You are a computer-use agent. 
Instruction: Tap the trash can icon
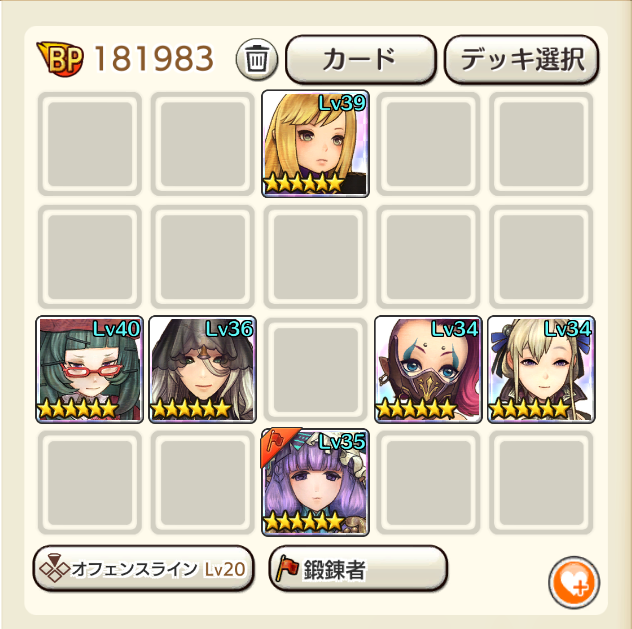pos(257,60)
